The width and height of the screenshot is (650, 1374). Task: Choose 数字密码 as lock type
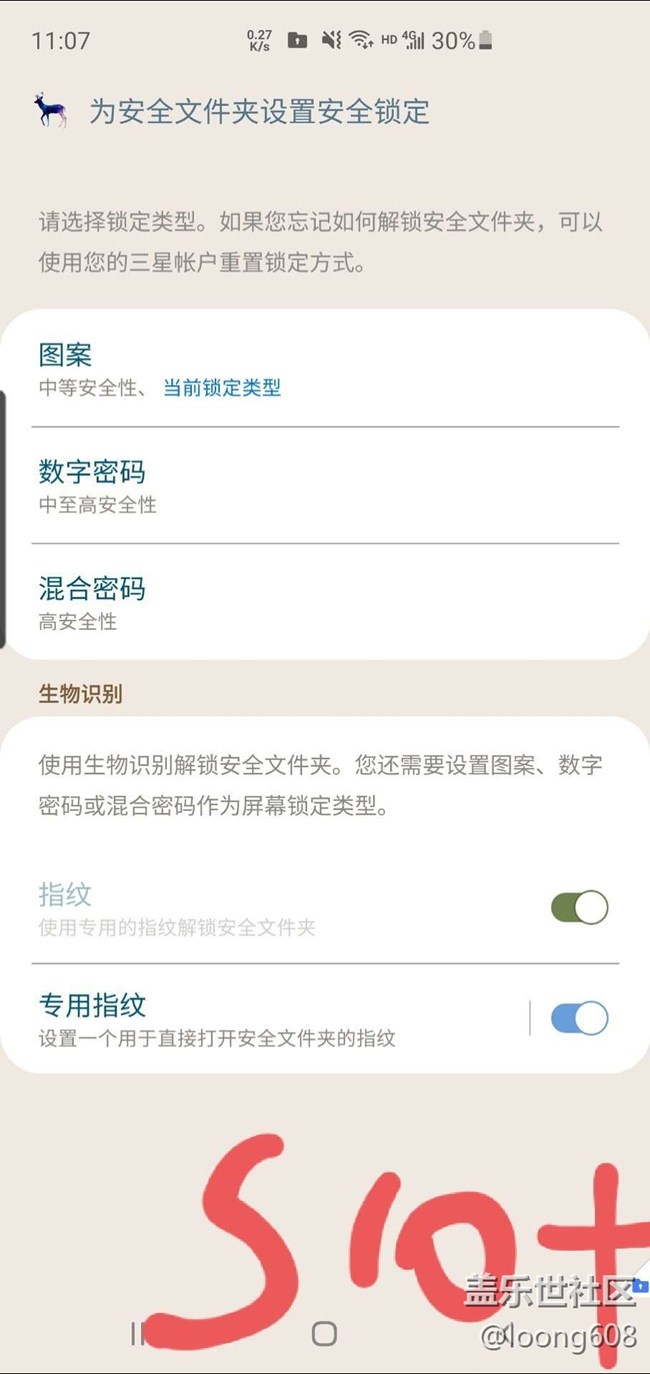(x=325, y=486)
